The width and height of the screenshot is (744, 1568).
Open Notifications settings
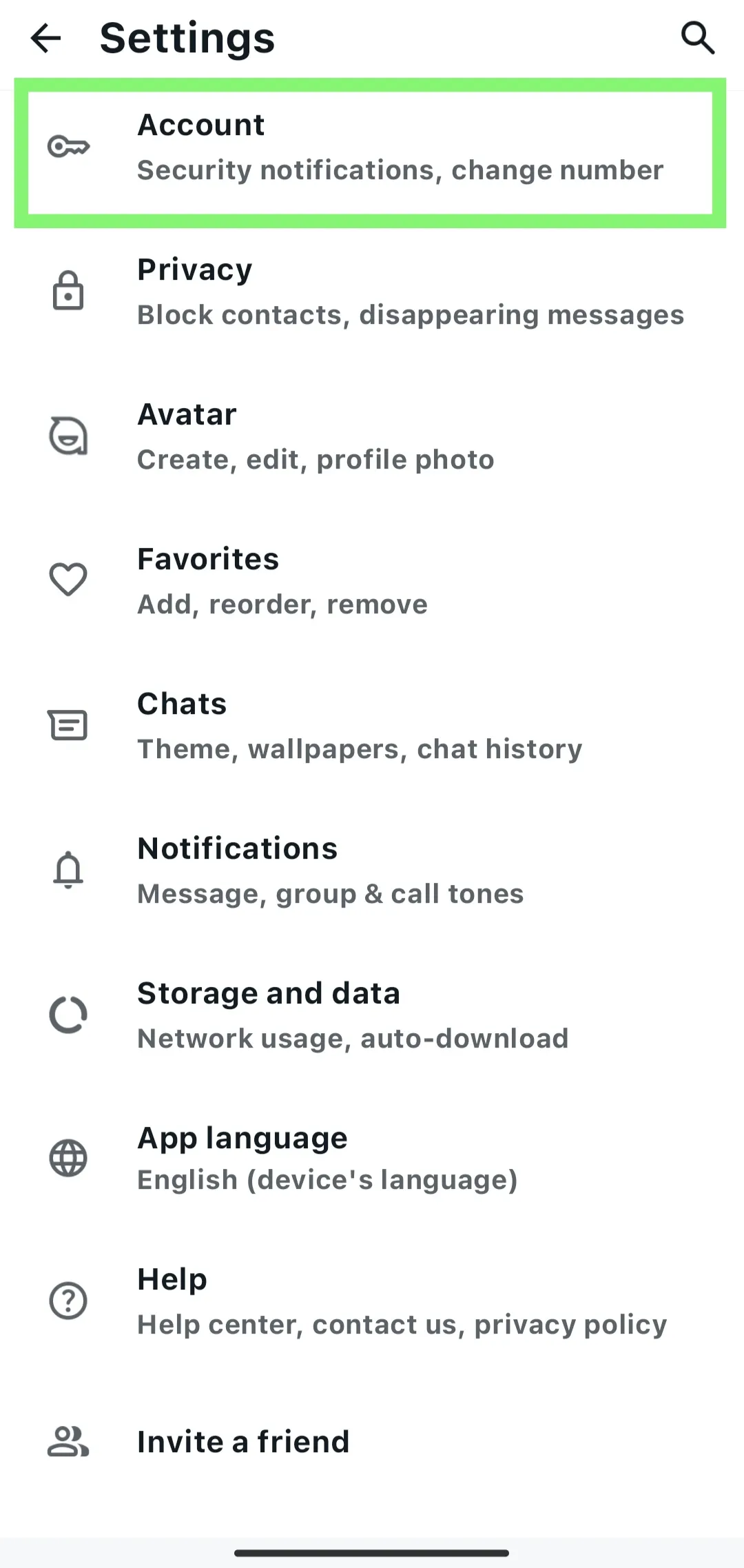(372, 870)
